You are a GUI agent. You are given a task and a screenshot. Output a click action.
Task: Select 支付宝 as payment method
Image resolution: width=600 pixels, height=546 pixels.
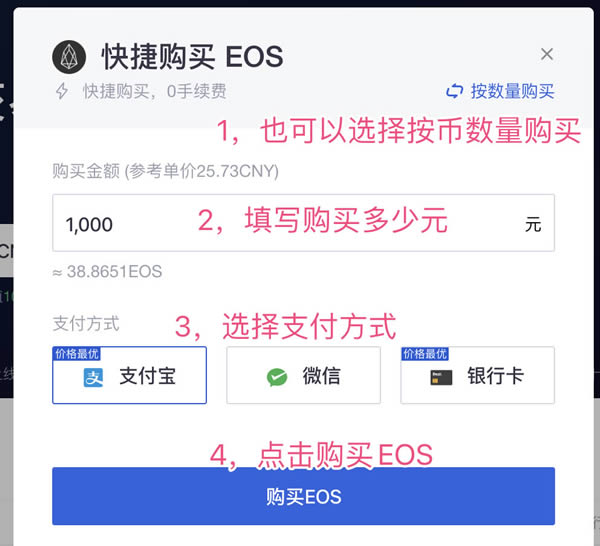[130, 376]
